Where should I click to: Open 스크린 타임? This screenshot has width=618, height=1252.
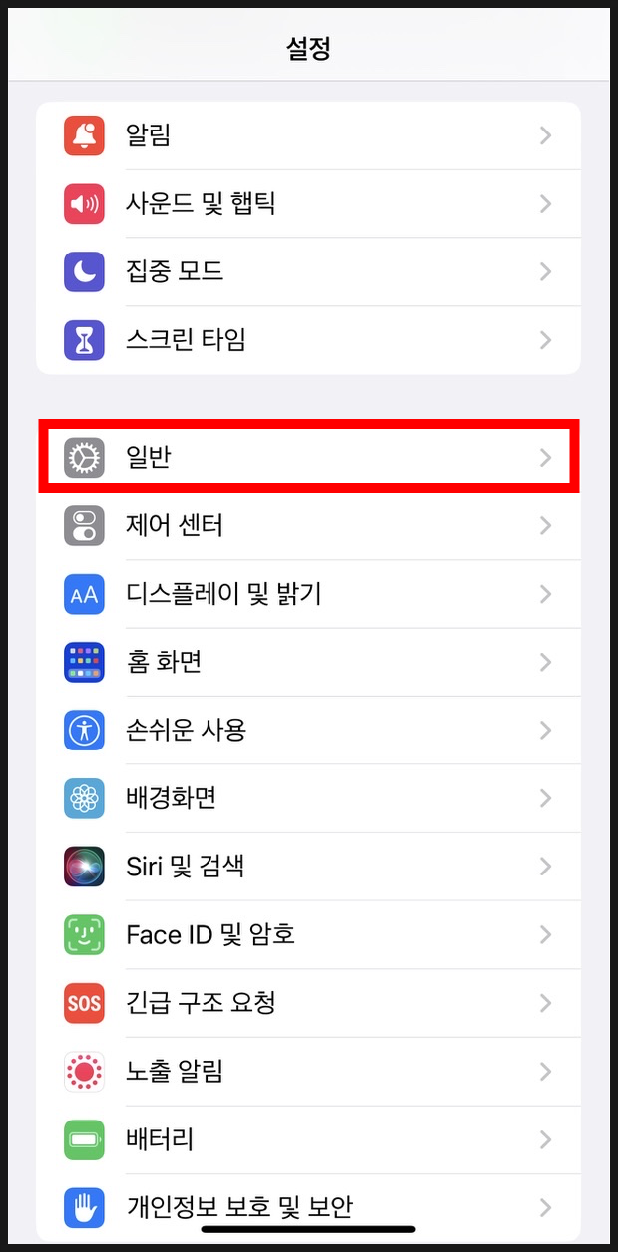tap(308, 340)
